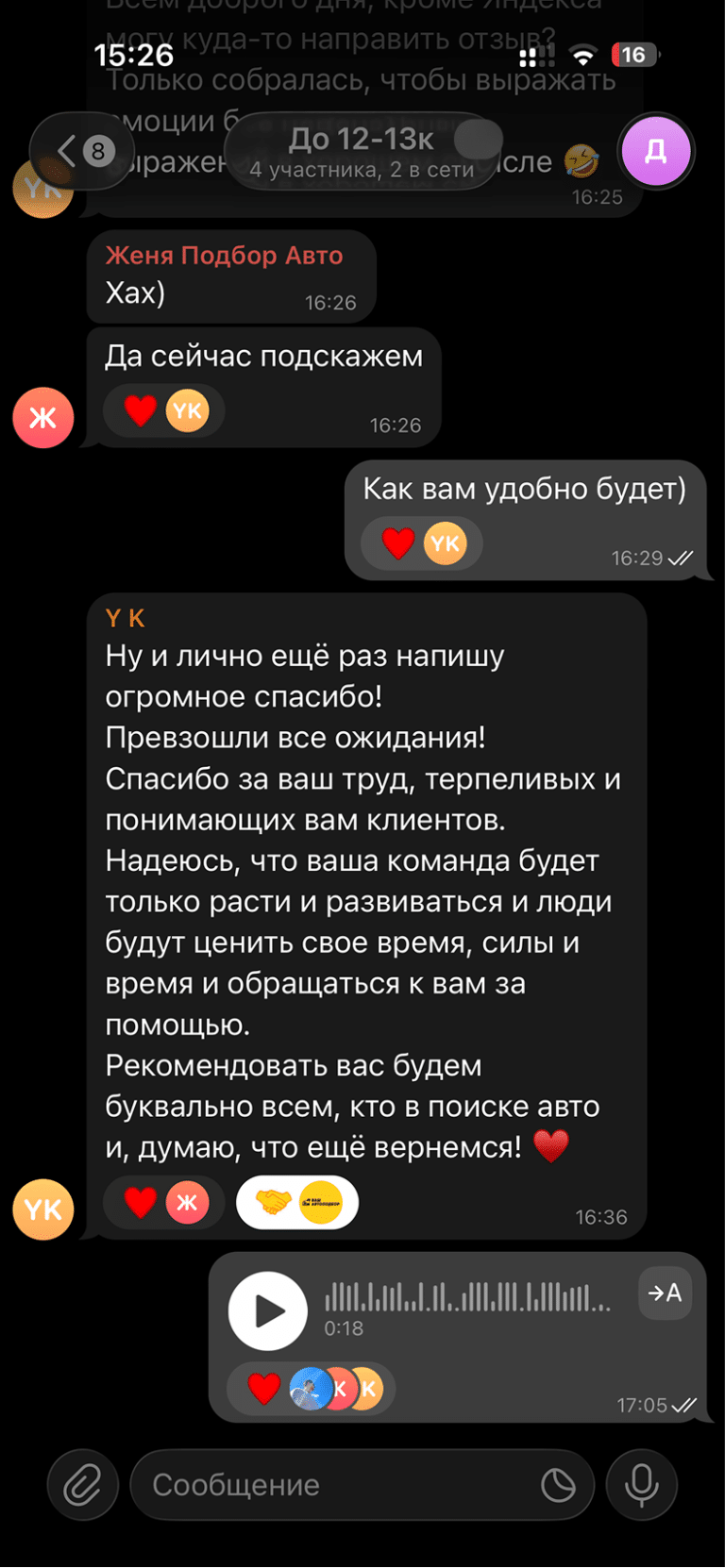This screenshot has height=1568, width=725.
Task: Tap the microphone to record voice message
Action: [x=641, y=1484]
